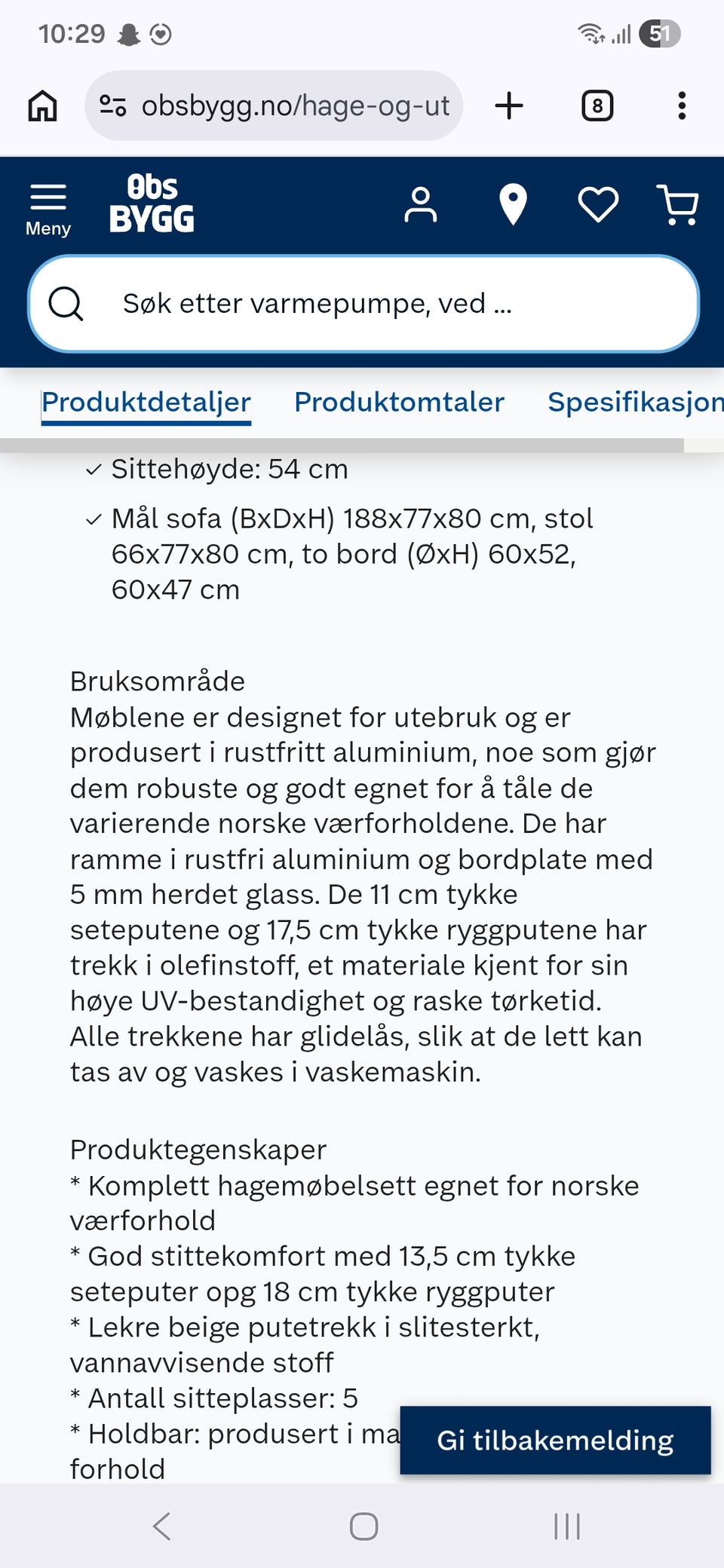Screen dimensions: 724x1568
Task: Open a new browser tab
Action: (x=509, y=106)
